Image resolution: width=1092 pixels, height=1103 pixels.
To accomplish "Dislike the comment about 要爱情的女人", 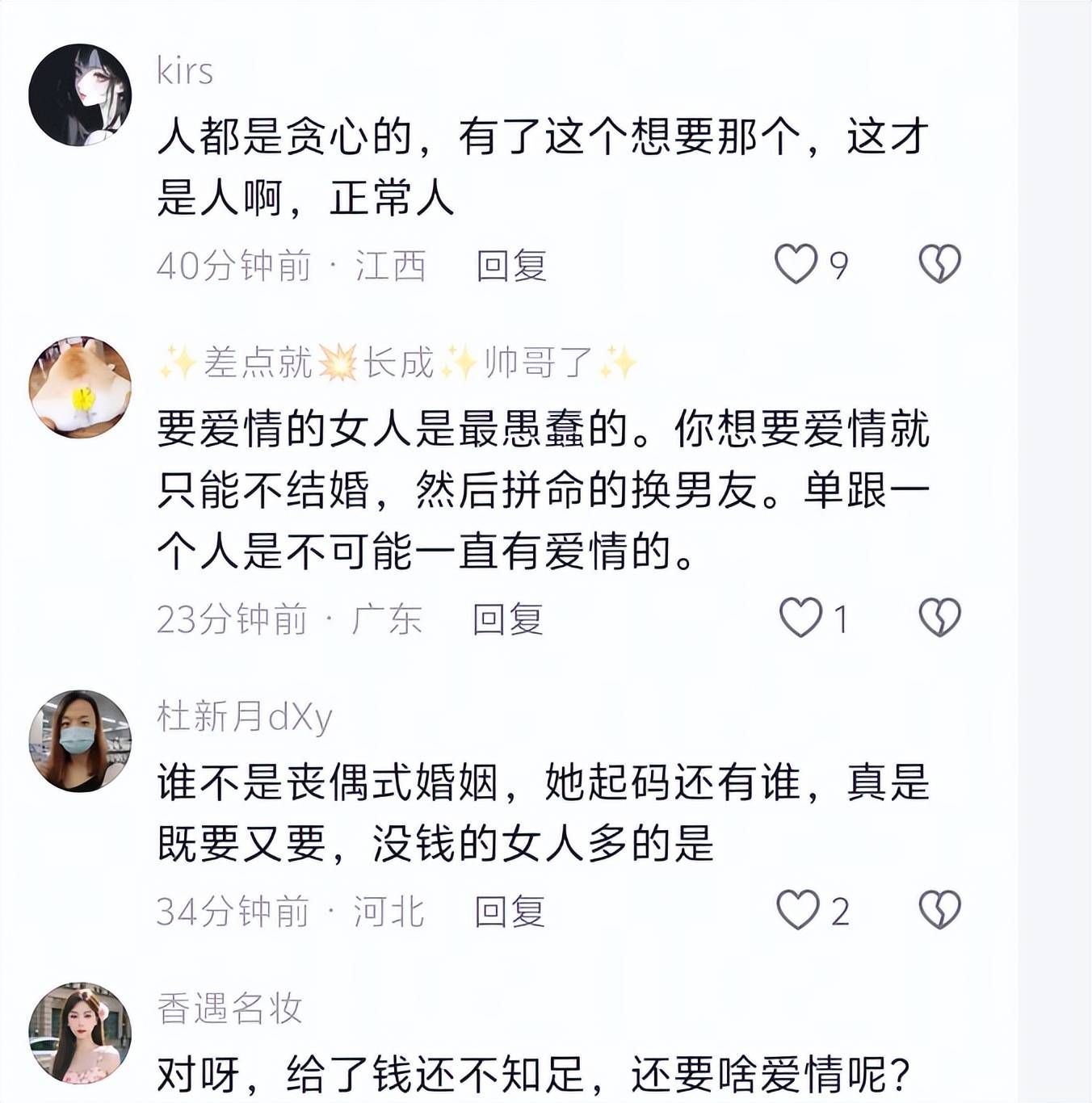I will 939,618.
